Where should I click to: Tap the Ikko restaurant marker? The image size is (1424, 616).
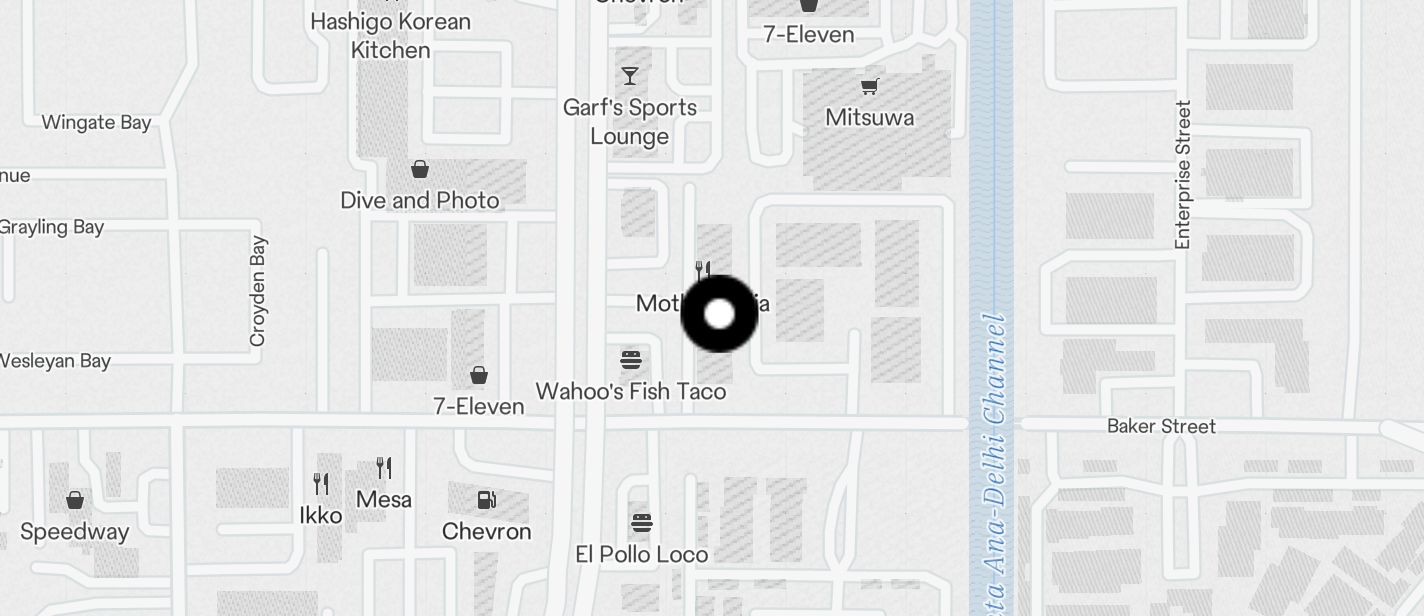click(x=321, y=485)
